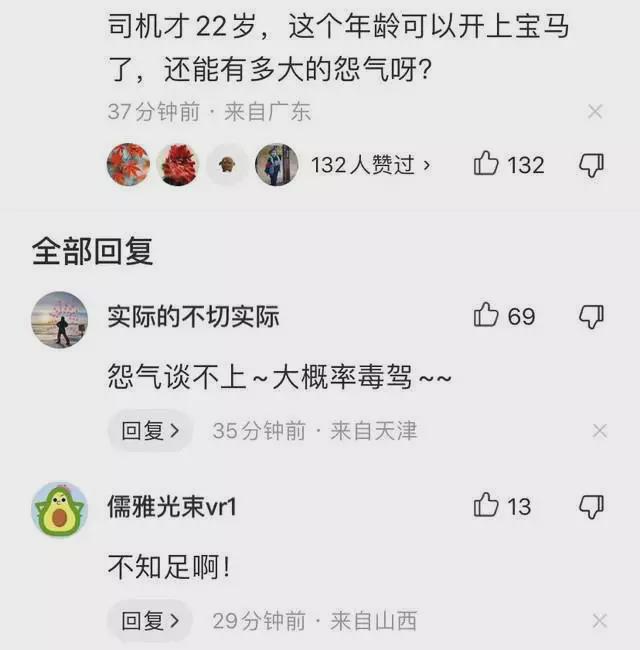This screenshot has width=640, height=650.
Task: Dismiss the reply from 天津
Action: pyautogui.click(x=599, y=431)
